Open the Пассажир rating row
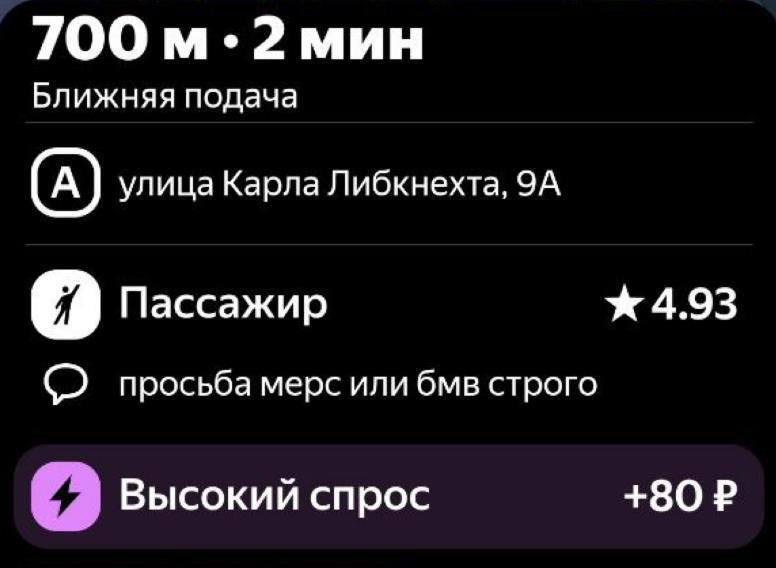Screen dimensions: 776x568 click(x=384, y=304)
